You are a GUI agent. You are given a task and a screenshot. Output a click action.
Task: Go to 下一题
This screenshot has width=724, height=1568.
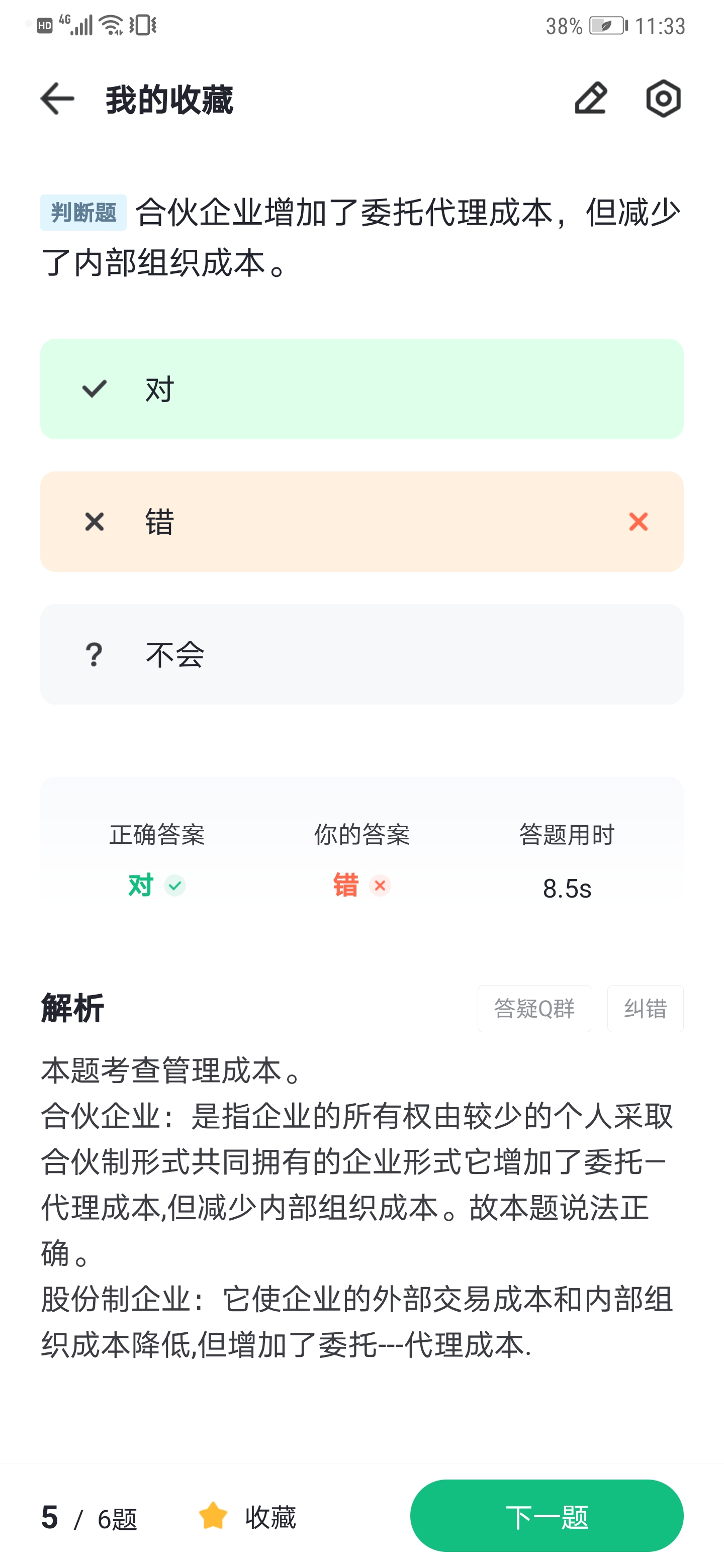[x=547, y=1516]
